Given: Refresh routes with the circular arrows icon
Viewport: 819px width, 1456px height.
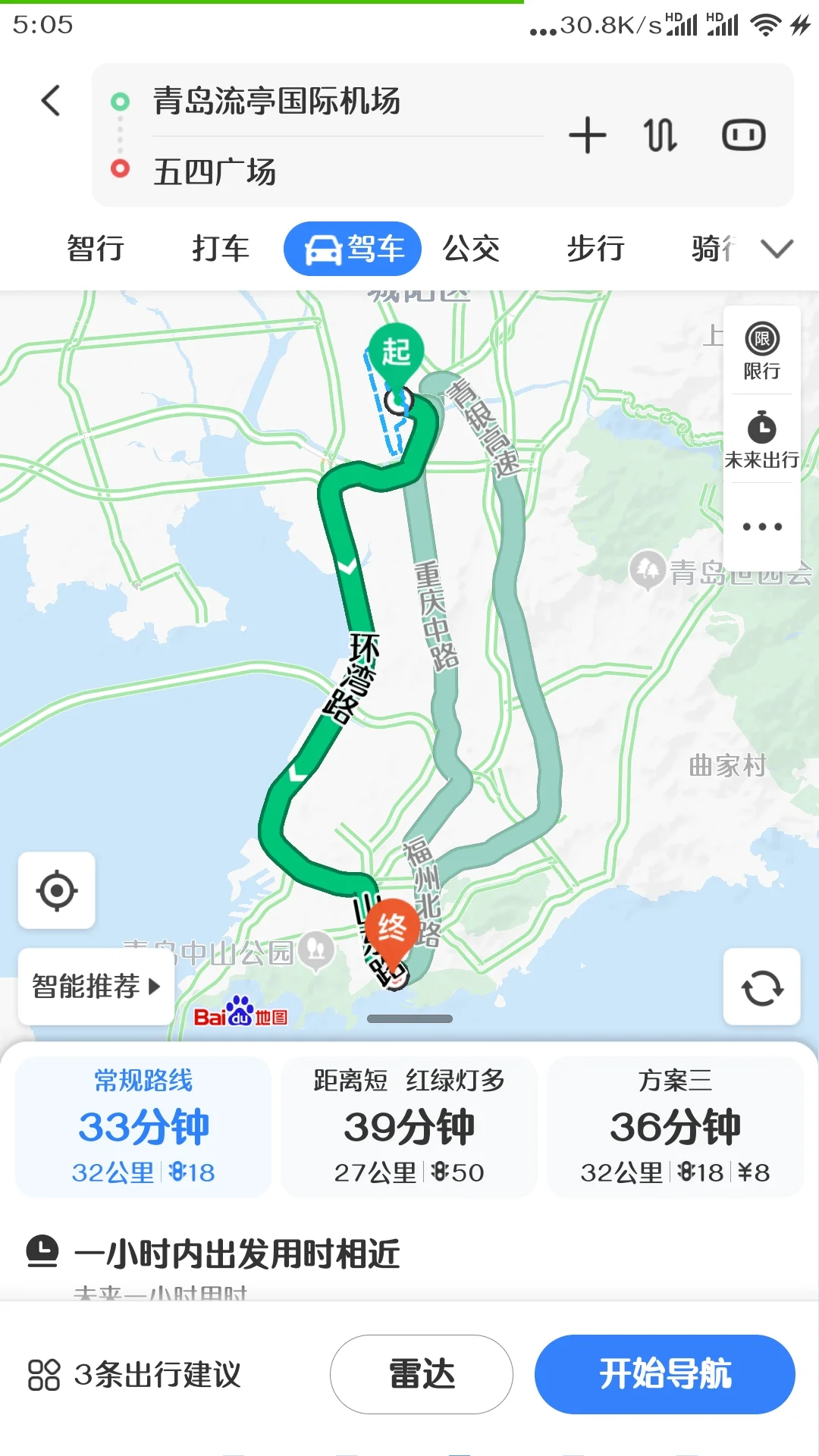Looking at the screenshot, I should coord(761,987).
